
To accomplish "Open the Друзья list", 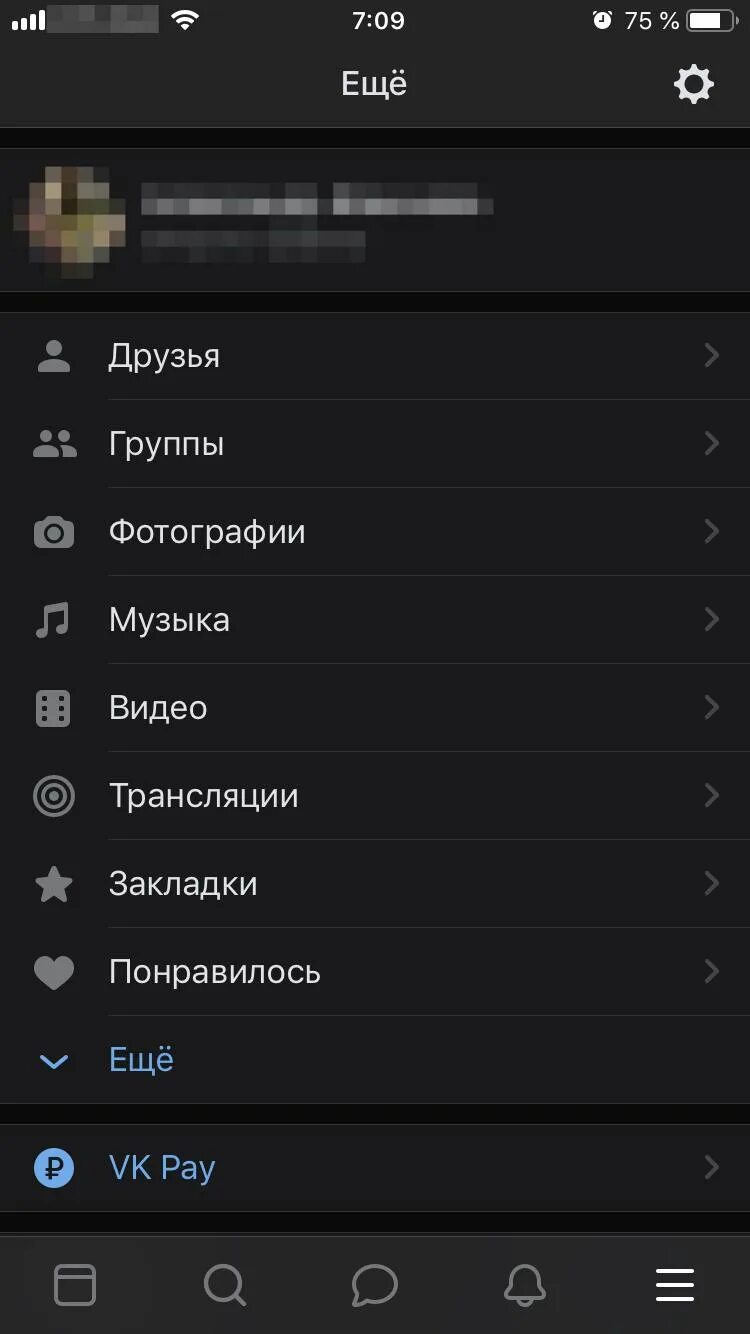I will coord(375,356).
